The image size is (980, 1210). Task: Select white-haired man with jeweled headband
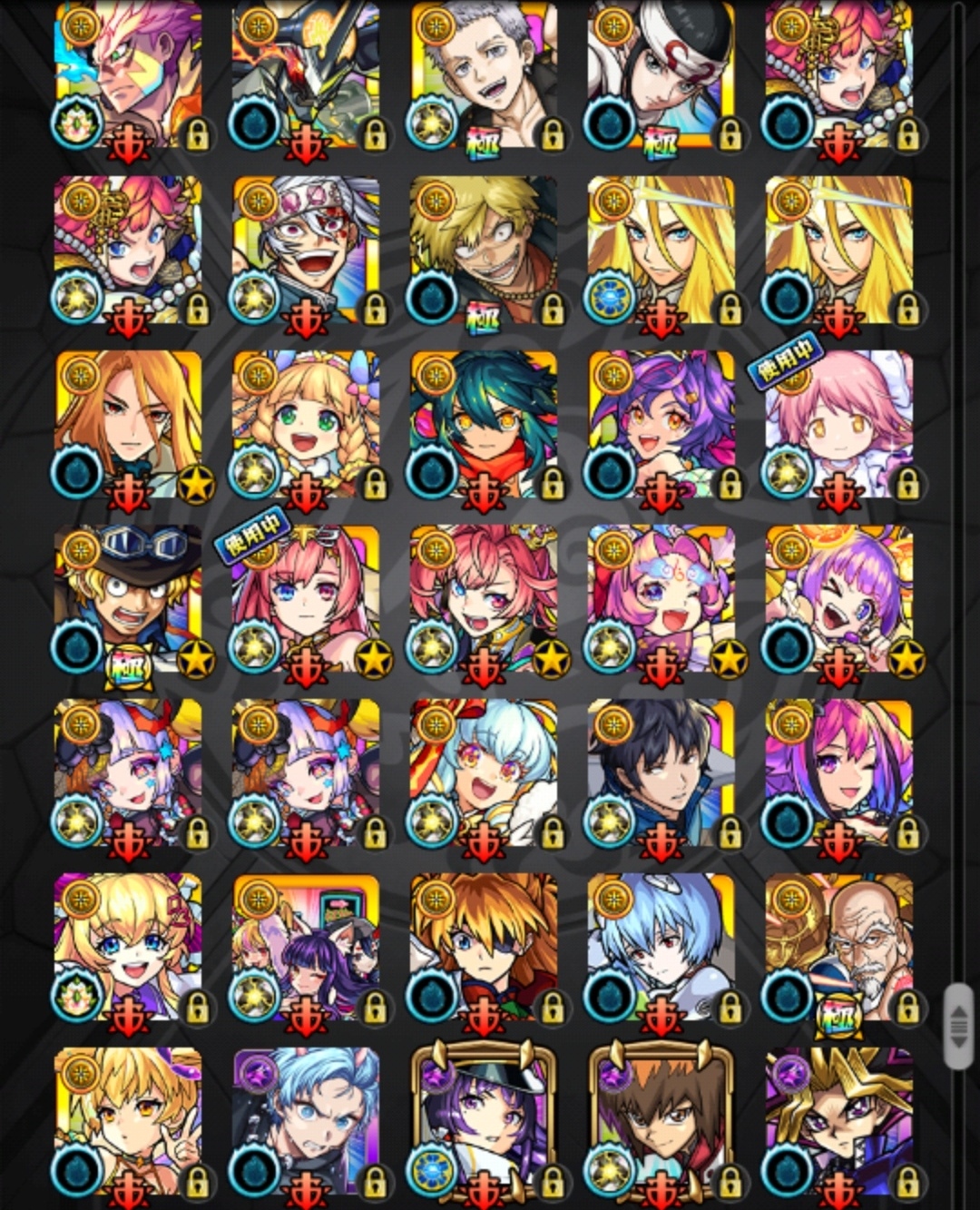tap(306, 251)
